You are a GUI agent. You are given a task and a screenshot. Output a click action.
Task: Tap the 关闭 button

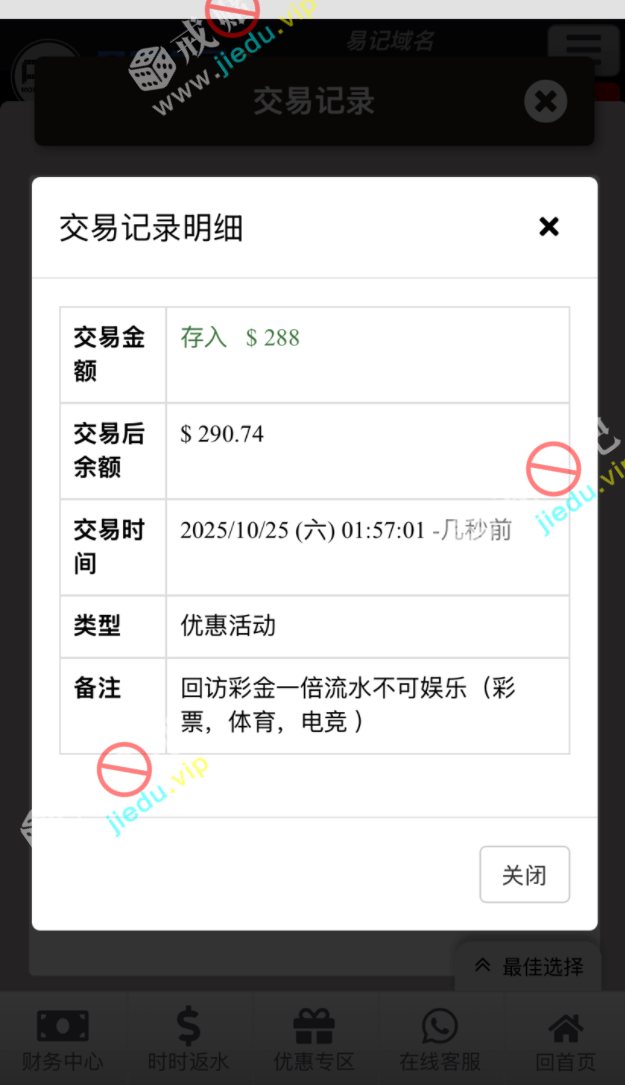coord(524,875)
